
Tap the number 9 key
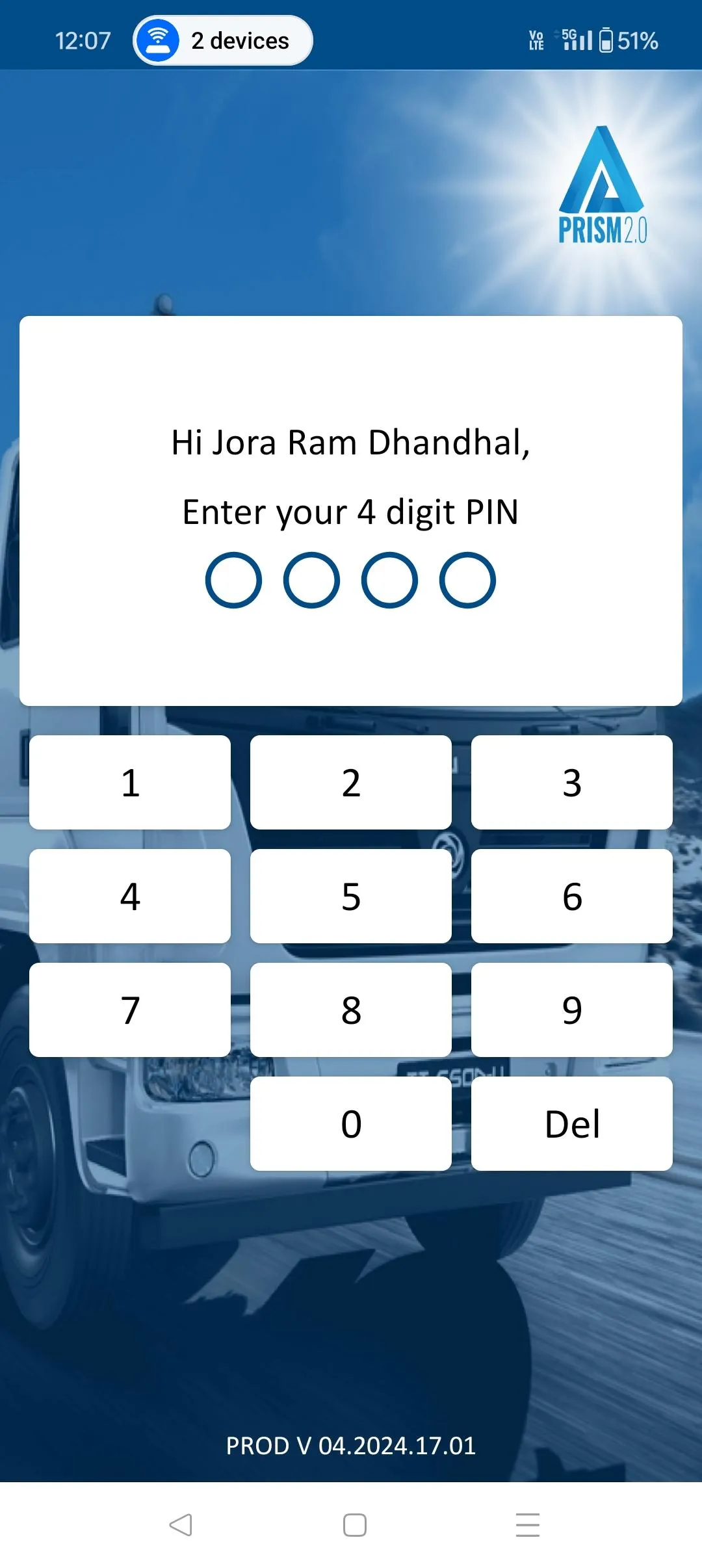[x=572, y=1010]
